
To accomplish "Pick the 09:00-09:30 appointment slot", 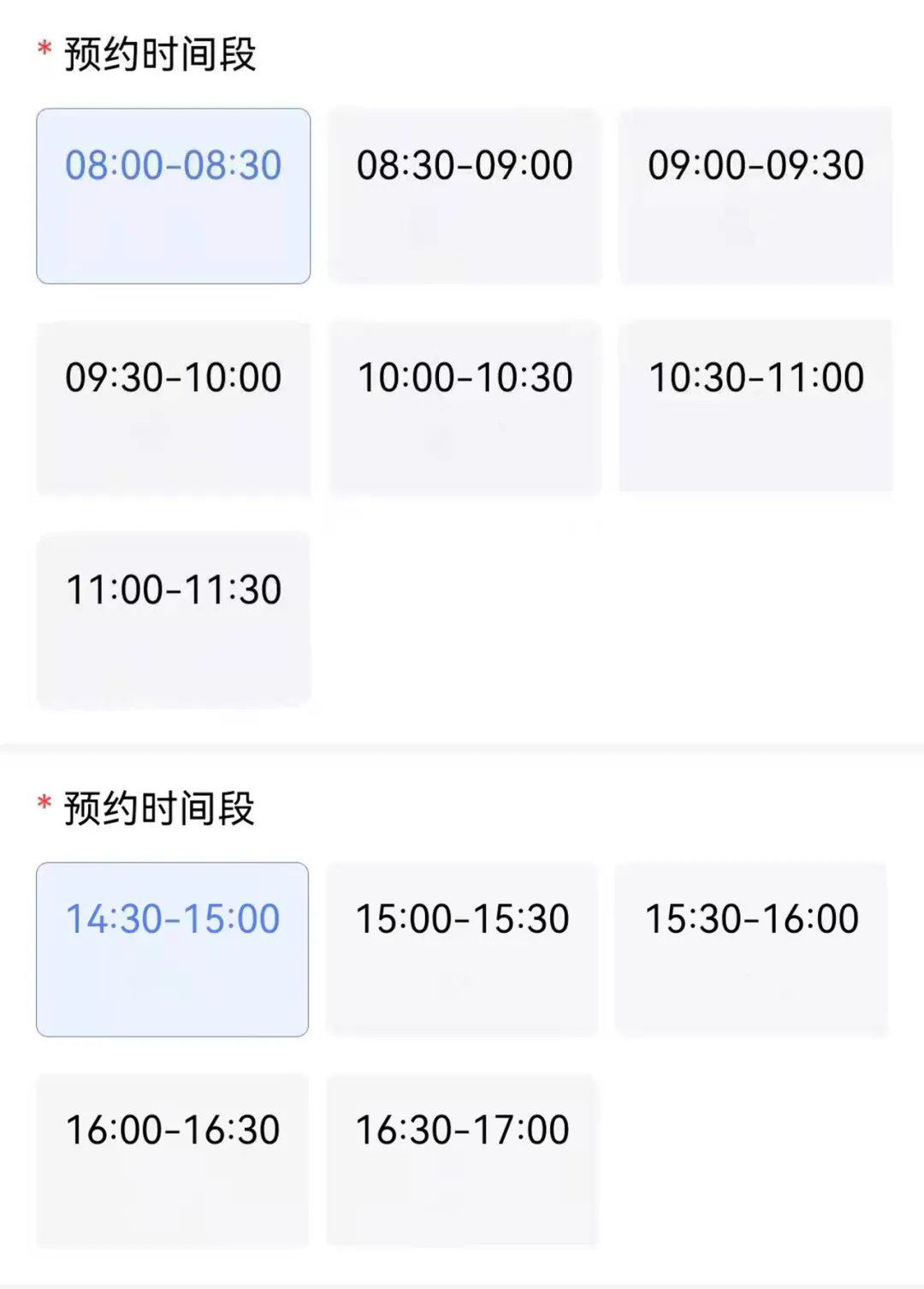I will click(755, 195).
